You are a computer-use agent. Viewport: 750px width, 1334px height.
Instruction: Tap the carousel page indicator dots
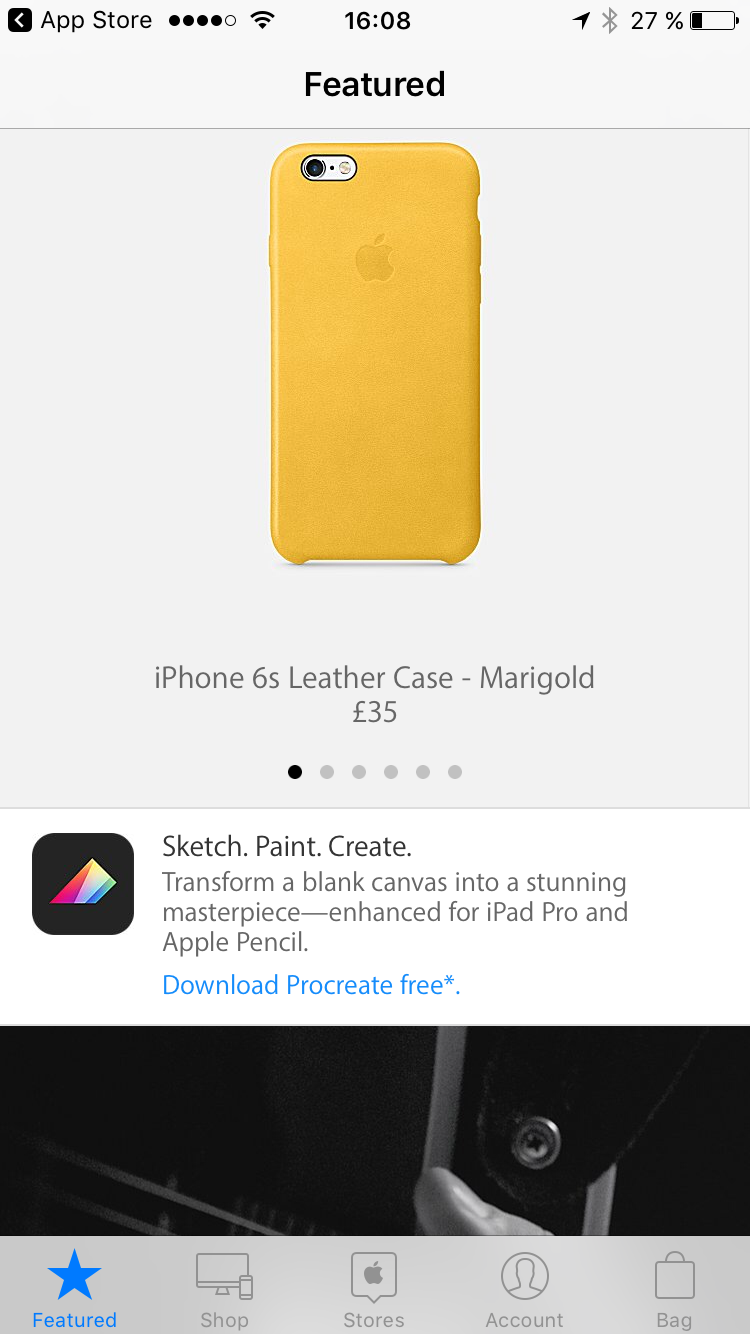click(x=375, y=772)
